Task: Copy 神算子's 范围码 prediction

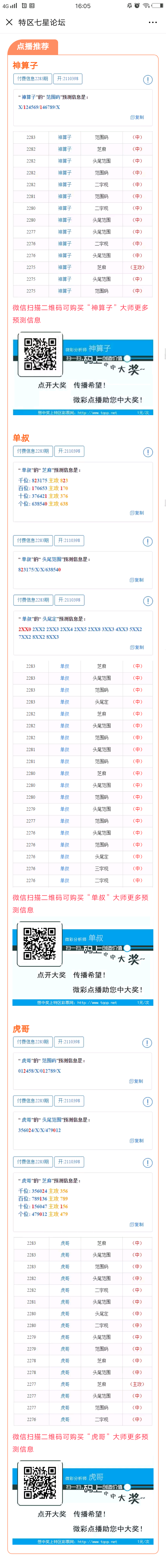Action: [x=137, y=118]
